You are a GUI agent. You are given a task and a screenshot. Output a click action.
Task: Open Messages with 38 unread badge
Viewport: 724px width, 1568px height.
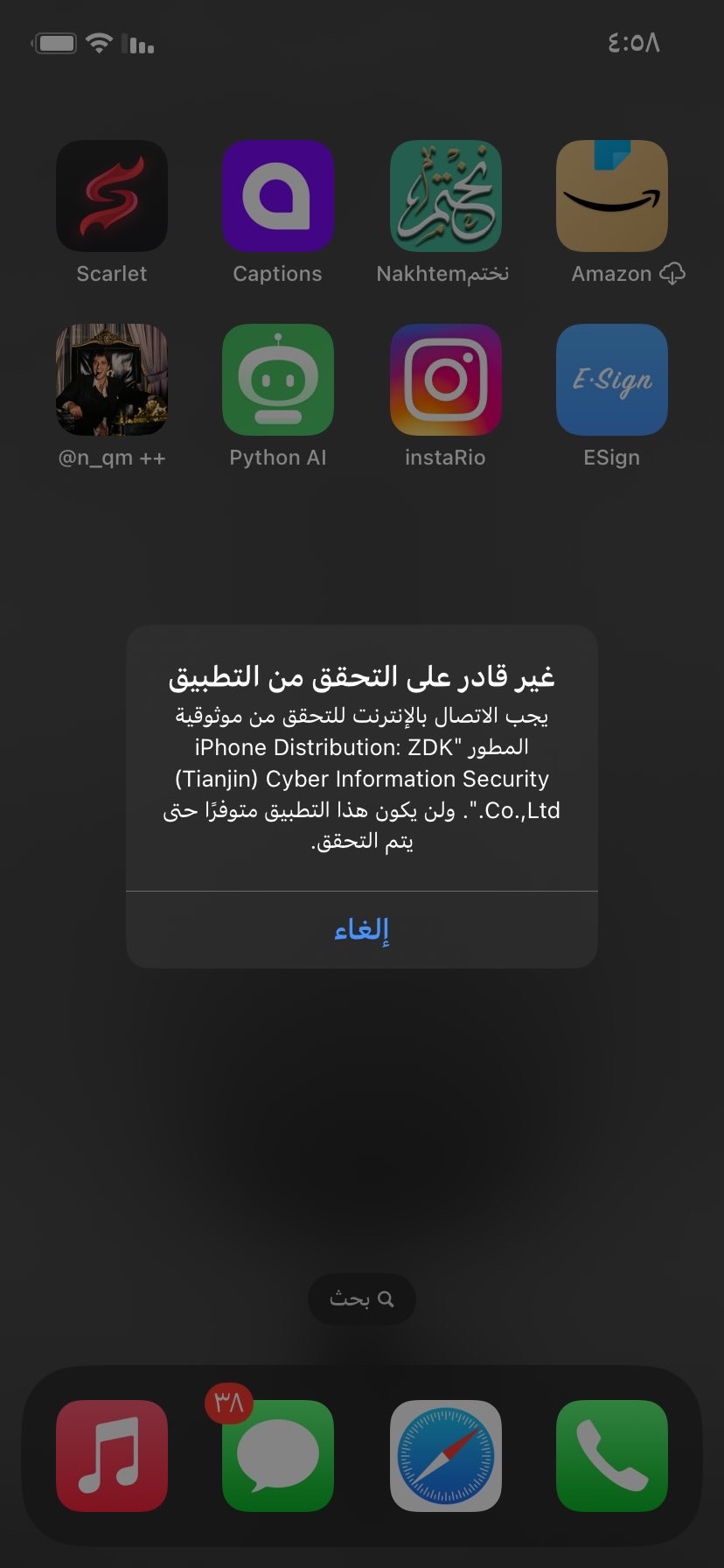(278, 1456)
